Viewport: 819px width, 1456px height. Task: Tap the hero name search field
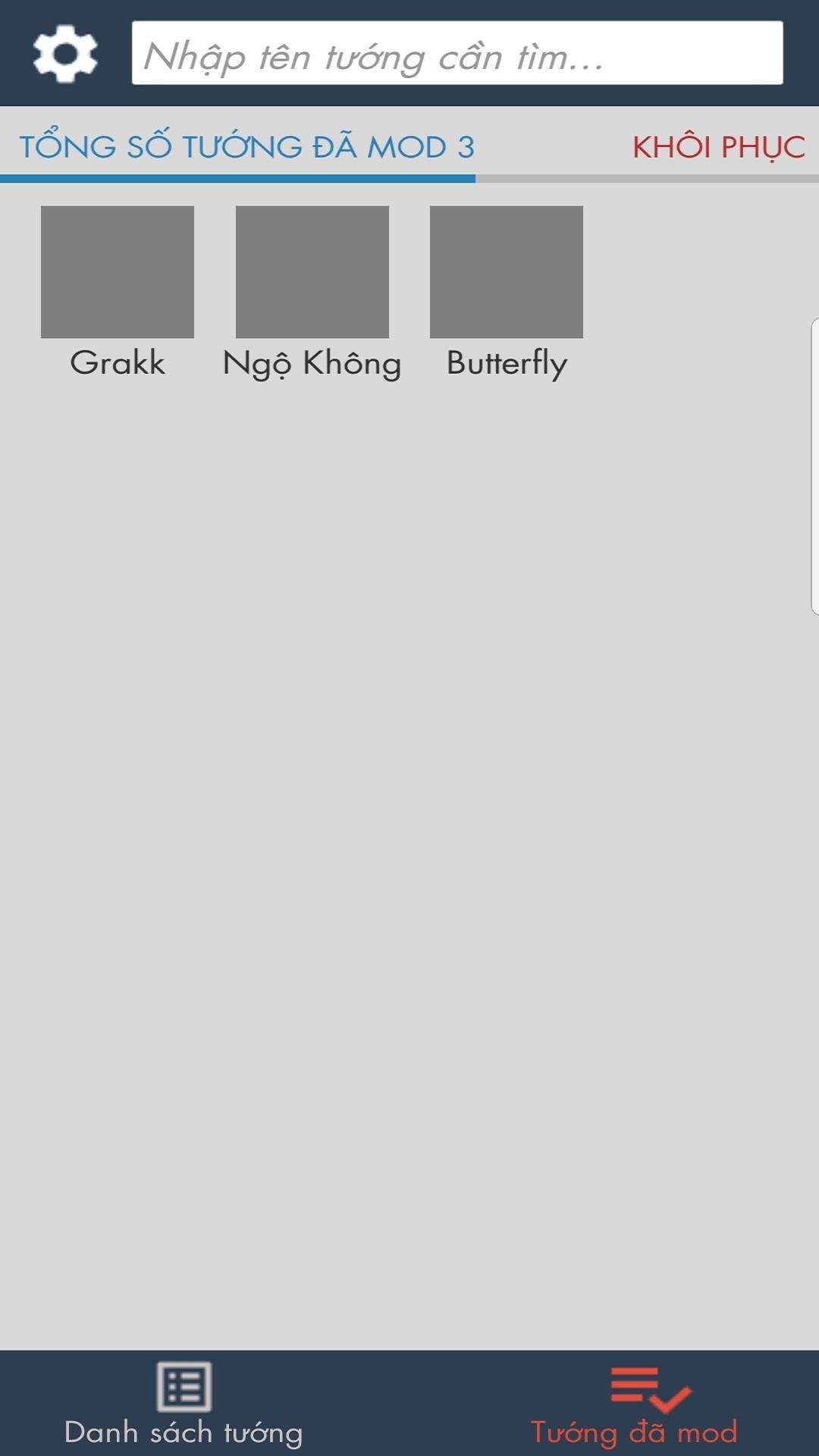click(x=457, y=53)
